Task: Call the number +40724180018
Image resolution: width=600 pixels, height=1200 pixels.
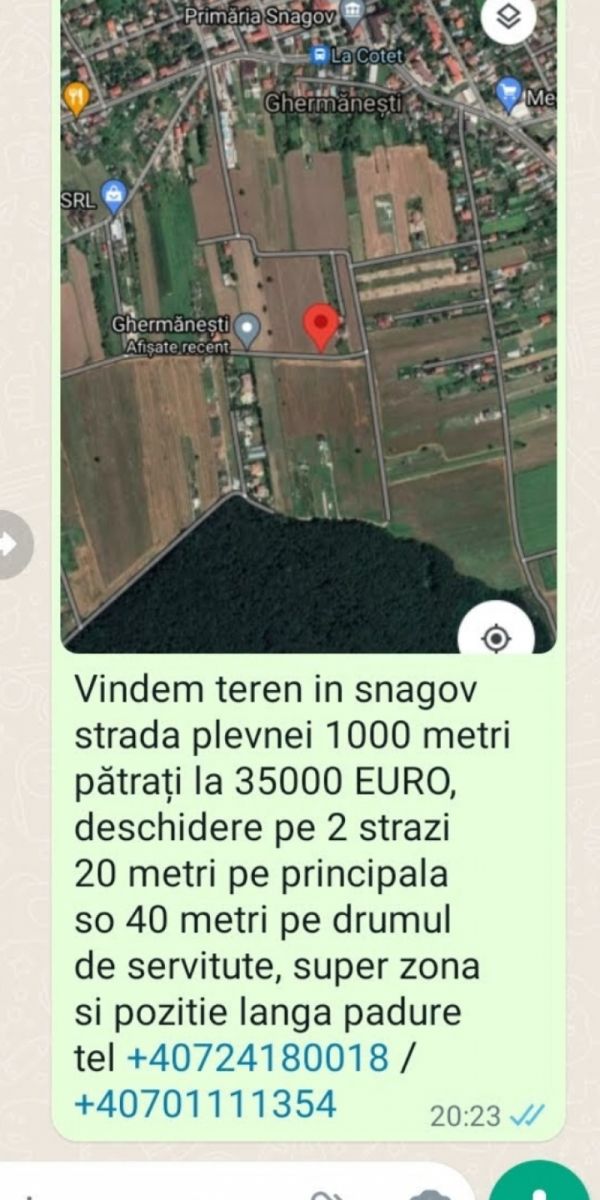Action: point(258,1057)
